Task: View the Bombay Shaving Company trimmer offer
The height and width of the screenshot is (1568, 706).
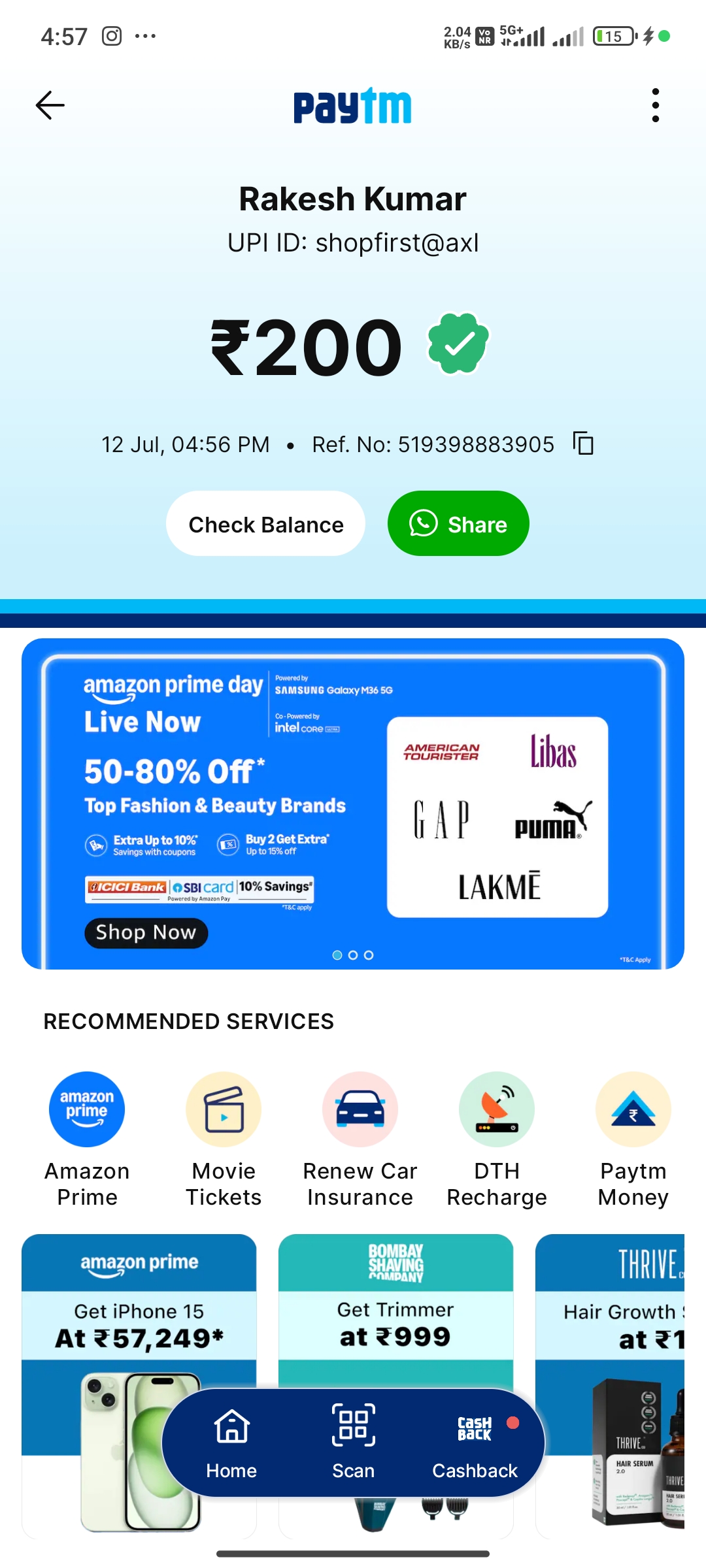Action: tap(395, 1307)
